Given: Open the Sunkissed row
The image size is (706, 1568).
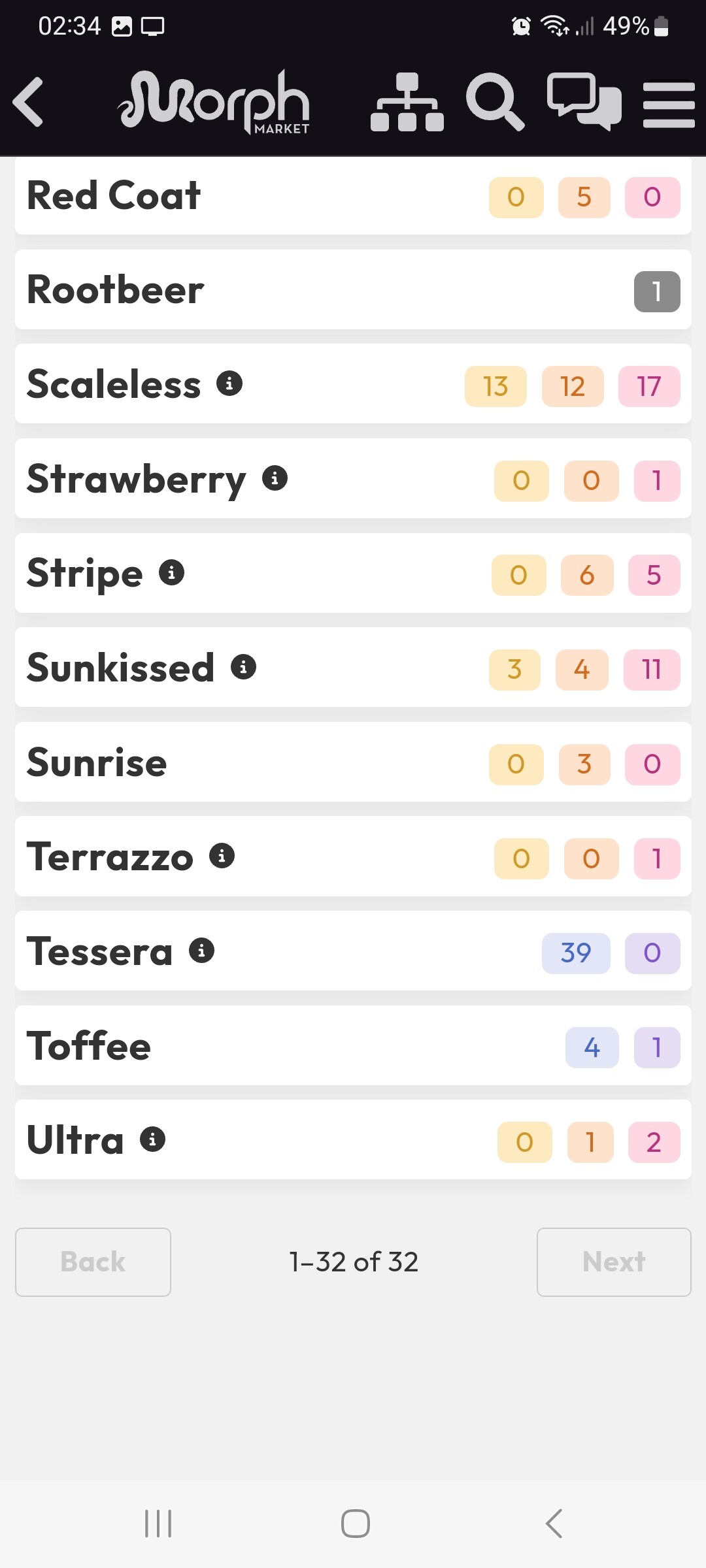Looking at the screenshot, I should point(353,668).
